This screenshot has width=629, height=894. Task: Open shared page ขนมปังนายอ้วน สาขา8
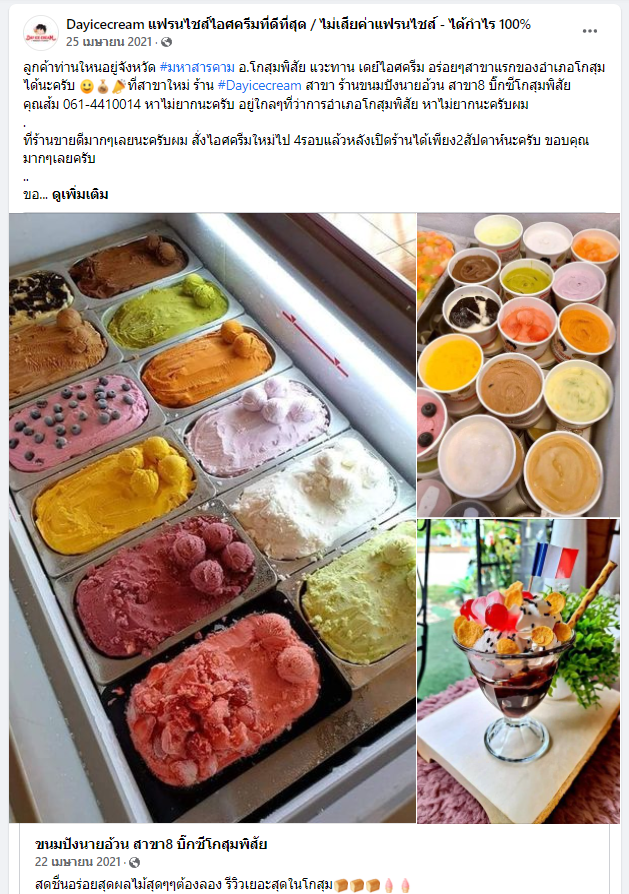(x=151, y=843)
